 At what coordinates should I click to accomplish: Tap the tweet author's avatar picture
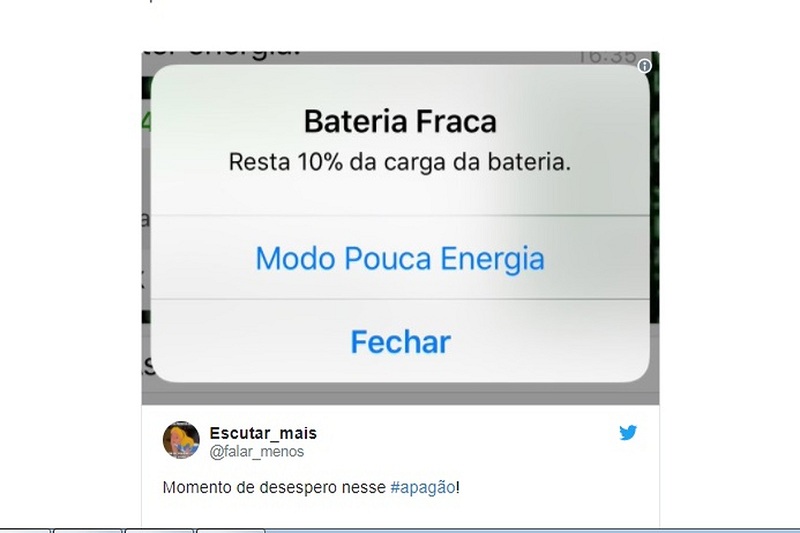(181, 440)
